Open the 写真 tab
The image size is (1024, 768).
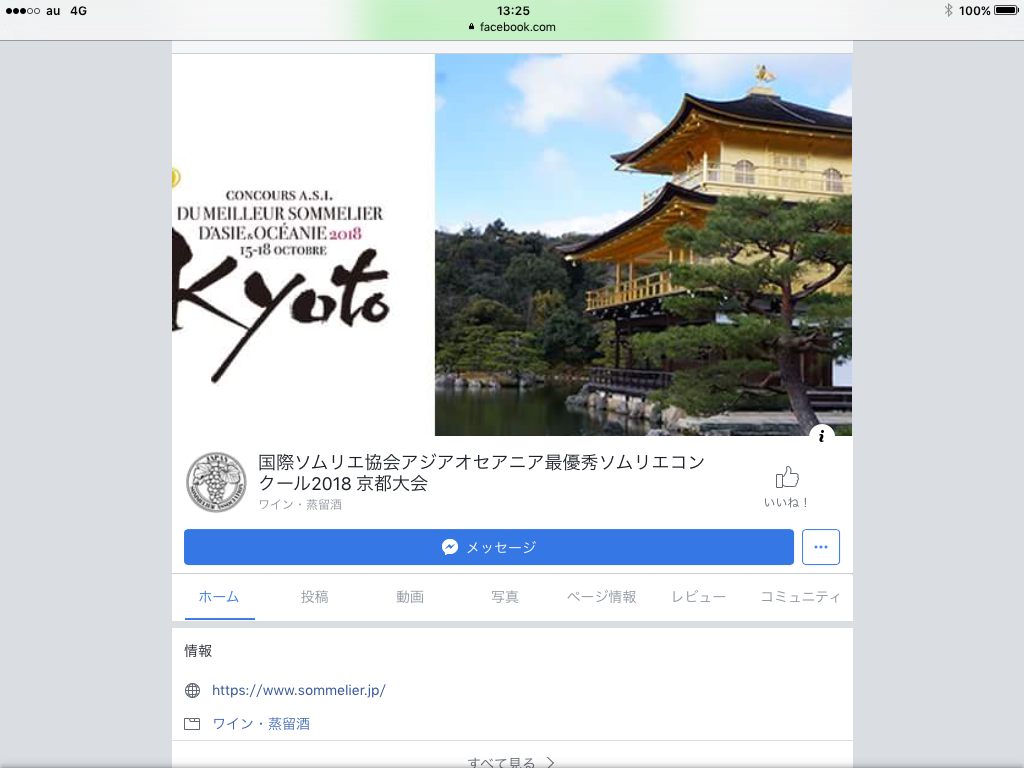click(x=505, y=597)
